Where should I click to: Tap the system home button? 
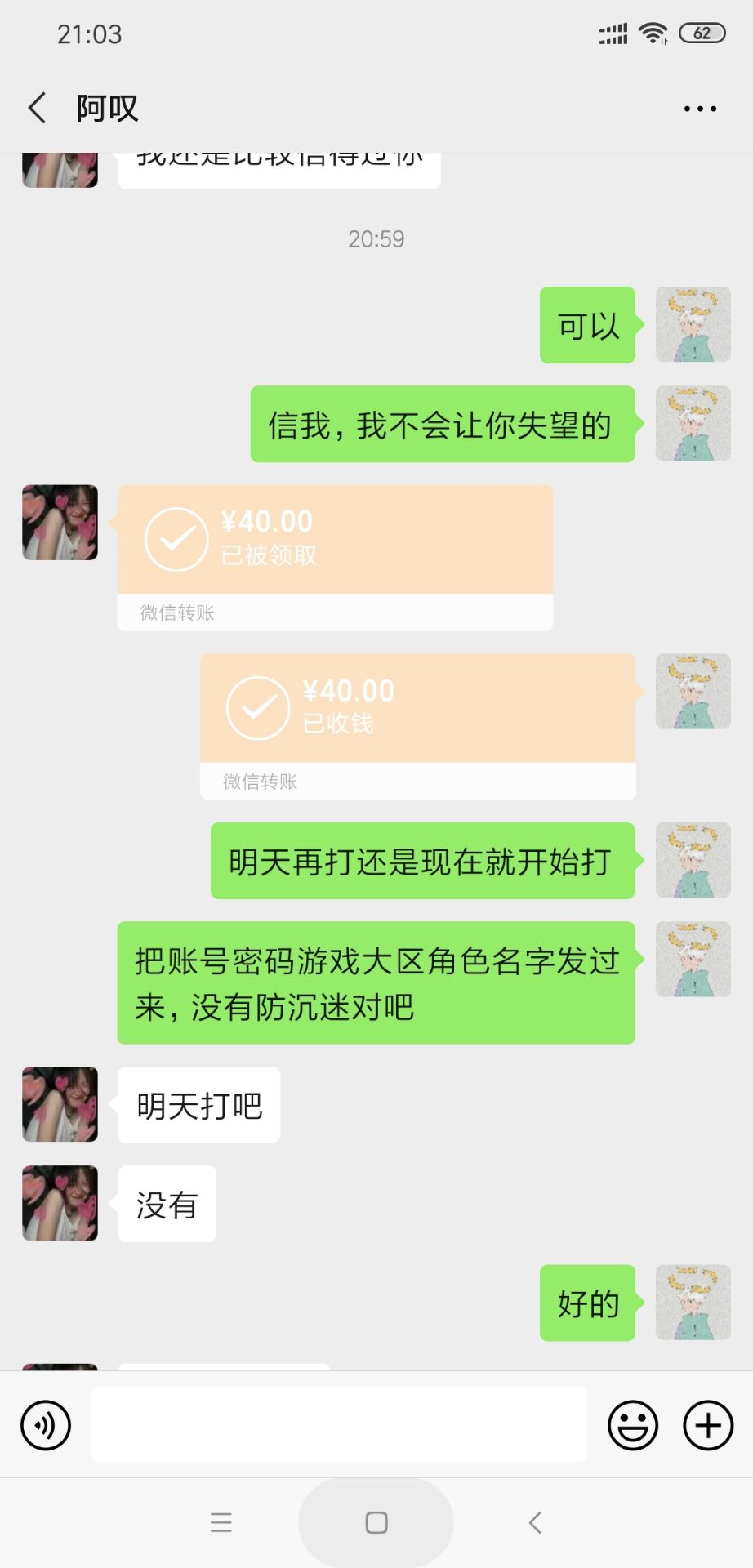376,1522
